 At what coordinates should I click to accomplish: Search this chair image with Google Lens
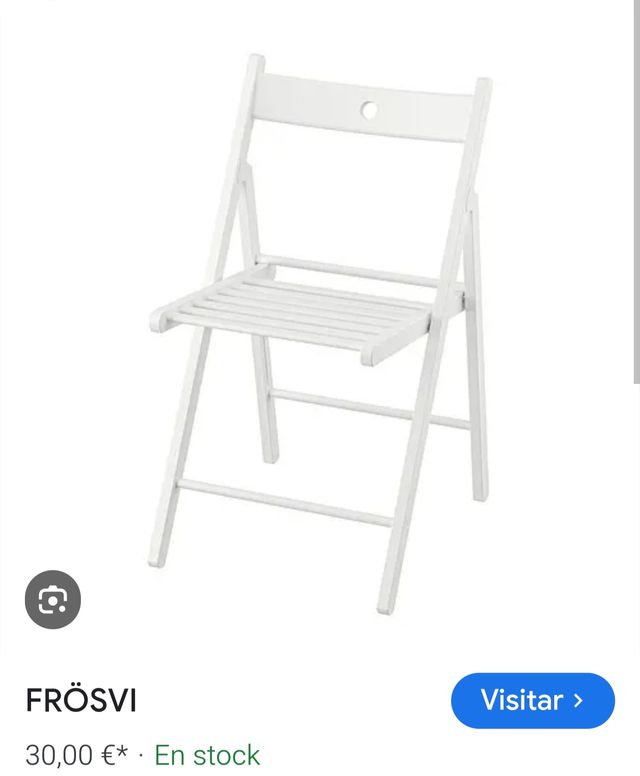52,599
